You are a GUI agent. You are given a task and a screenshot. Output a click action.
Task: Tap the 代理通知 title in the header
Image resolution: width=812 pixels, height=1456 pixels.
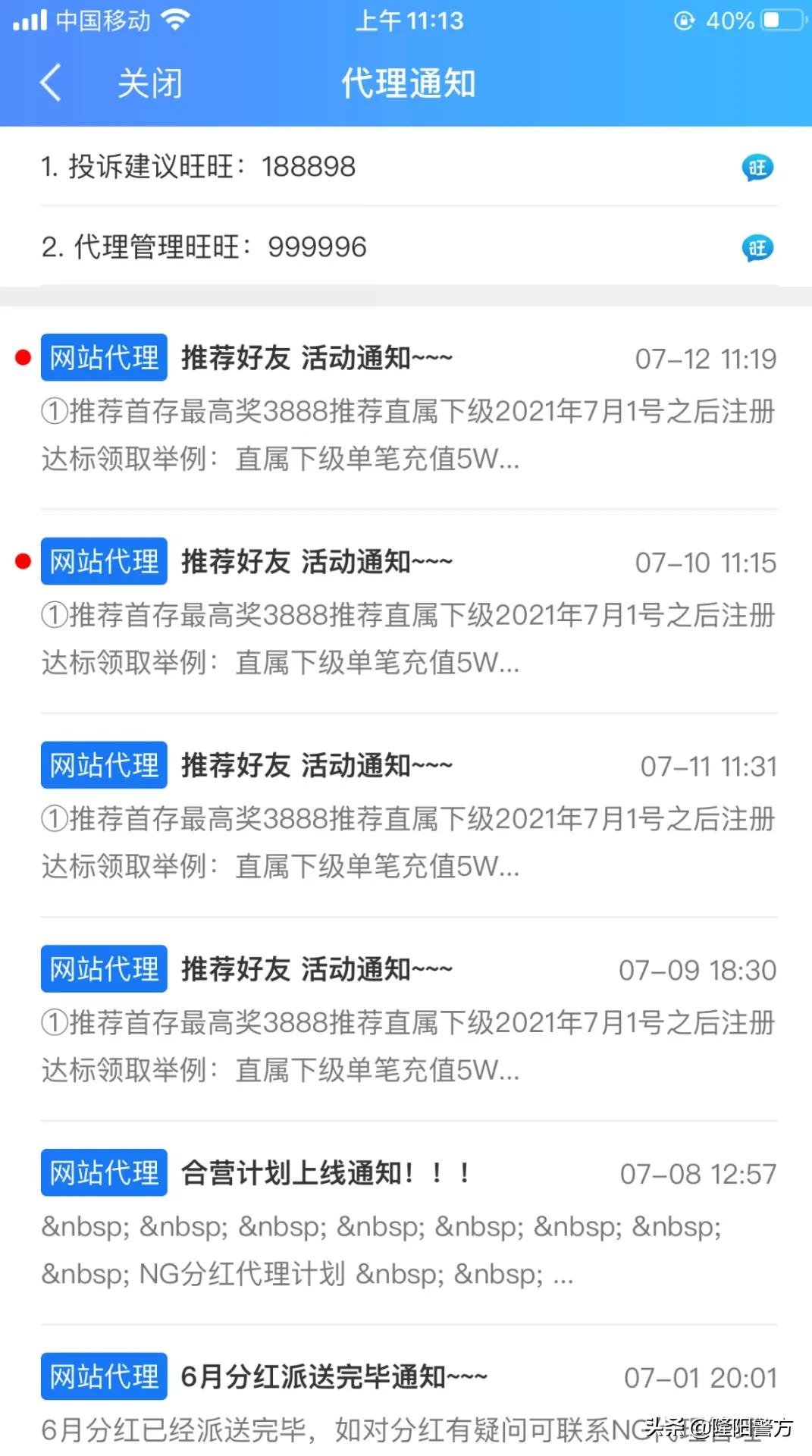point(407,83)
